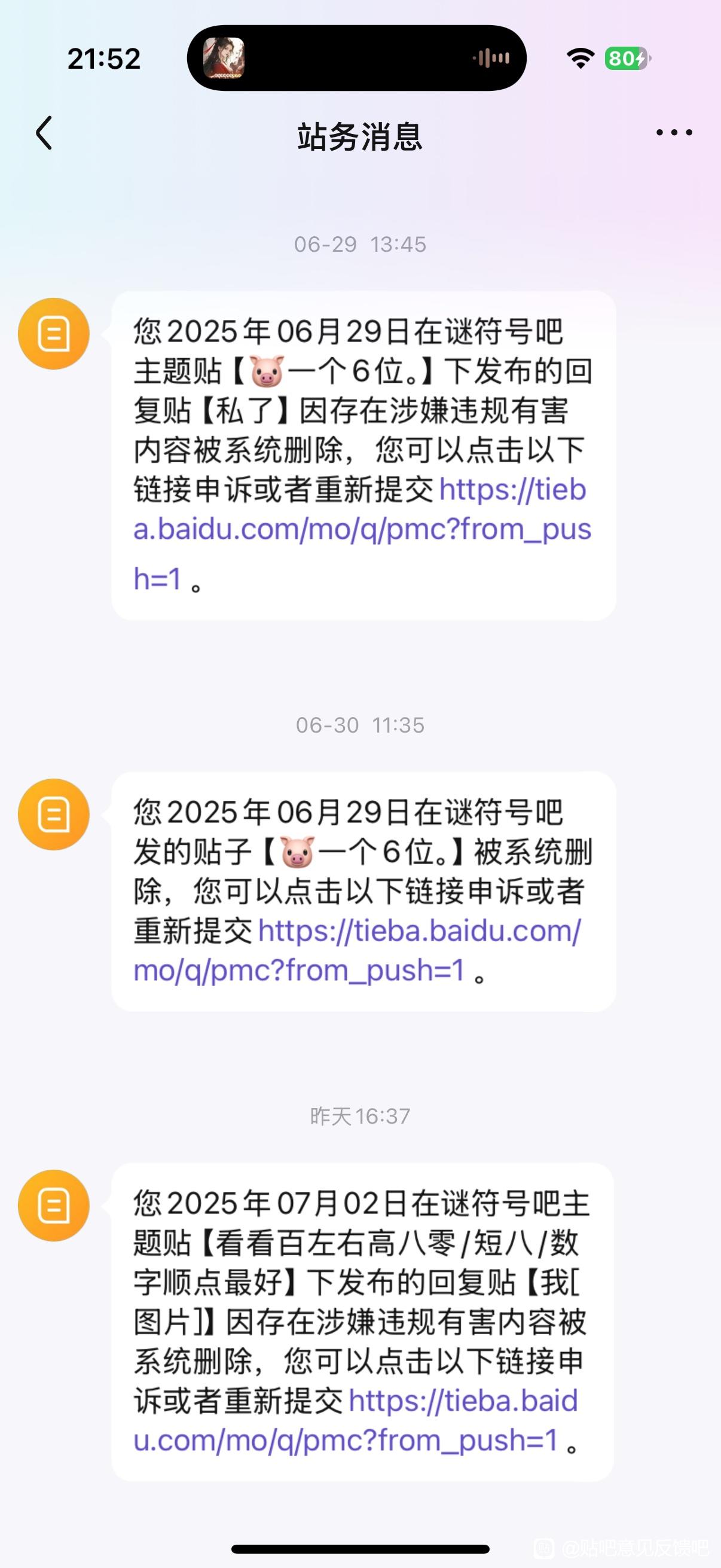This screenshot has width=721, height=1568.
Task: Open the sender avatar next to the 06-30 message
Action: tap(54, 814)
